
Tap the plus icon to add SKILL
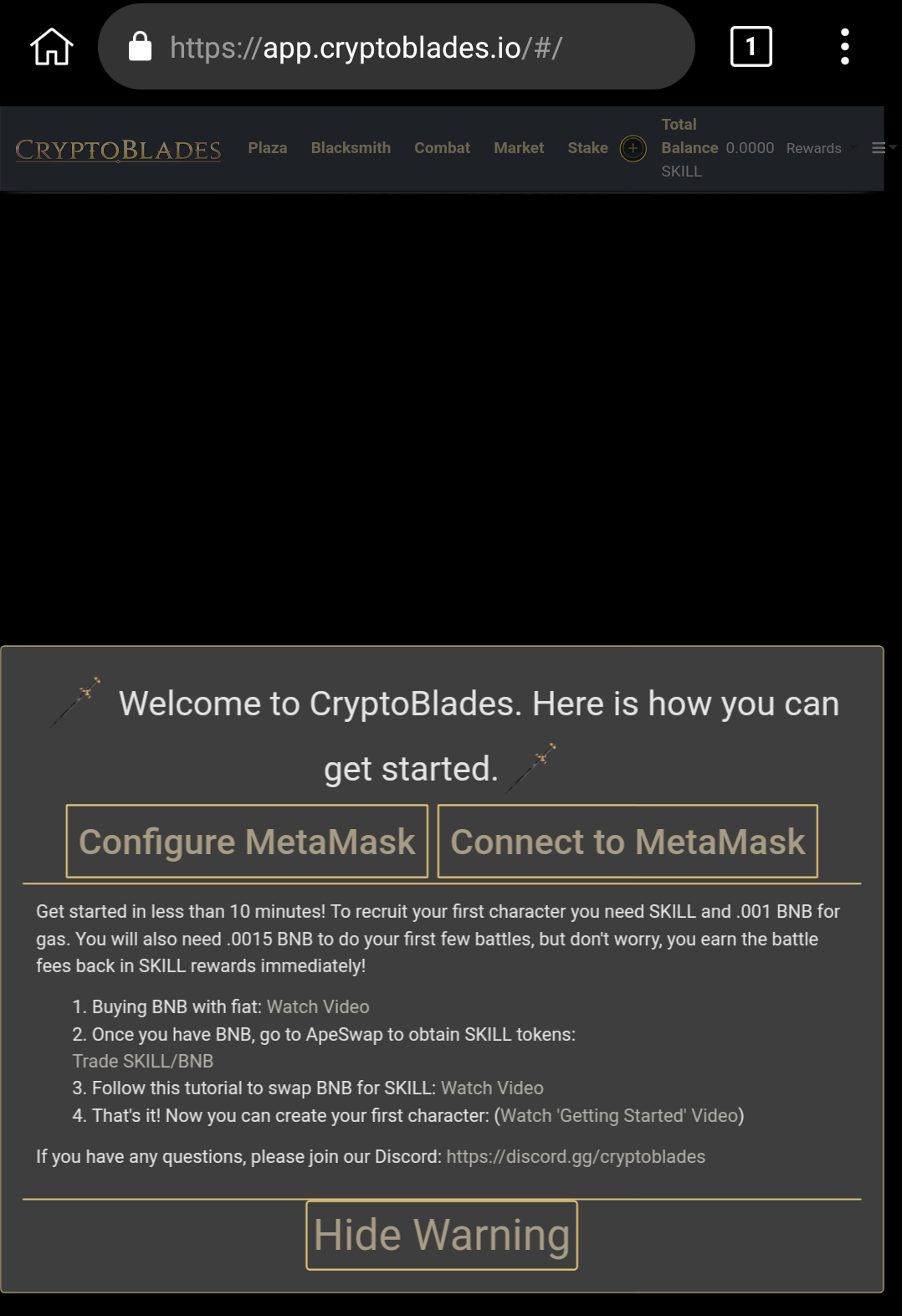click(633, 149)
